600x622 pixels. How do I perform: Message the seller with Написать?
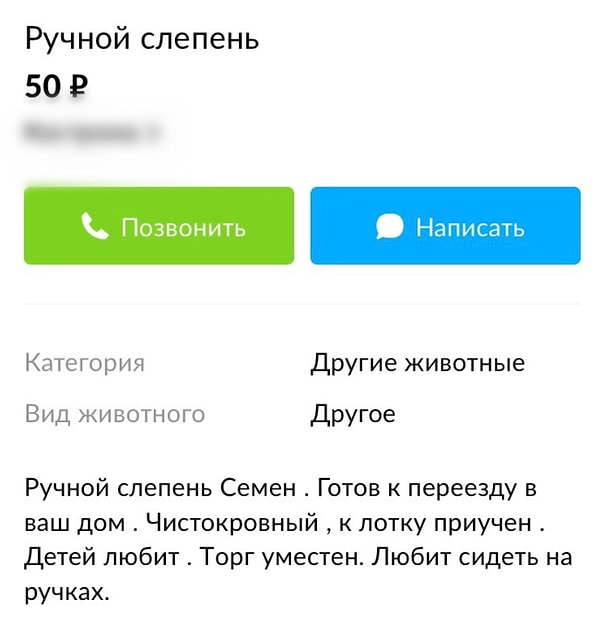(445, 227)
